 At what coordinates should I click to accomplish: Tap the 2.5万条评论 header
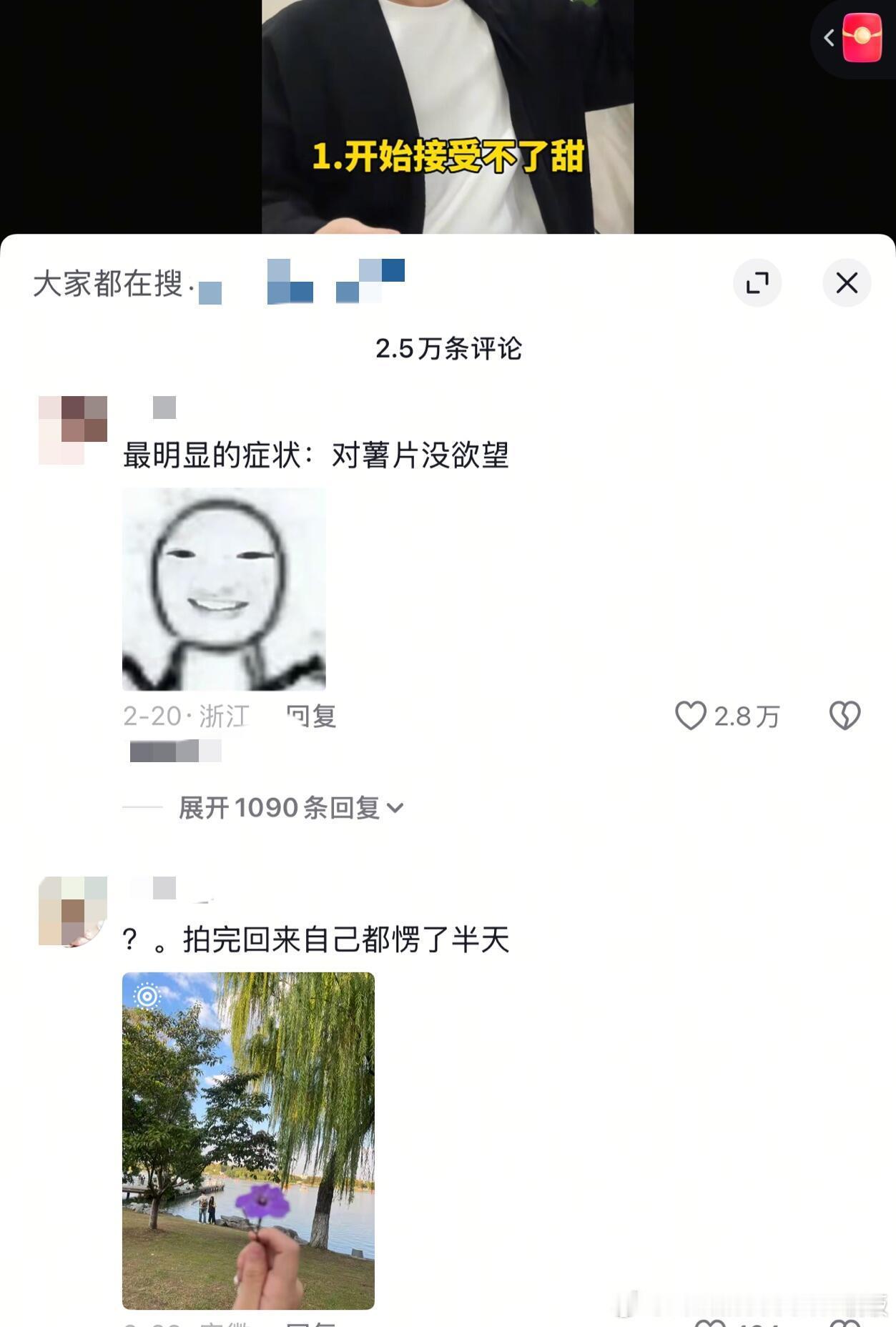(x=448, y=350)
